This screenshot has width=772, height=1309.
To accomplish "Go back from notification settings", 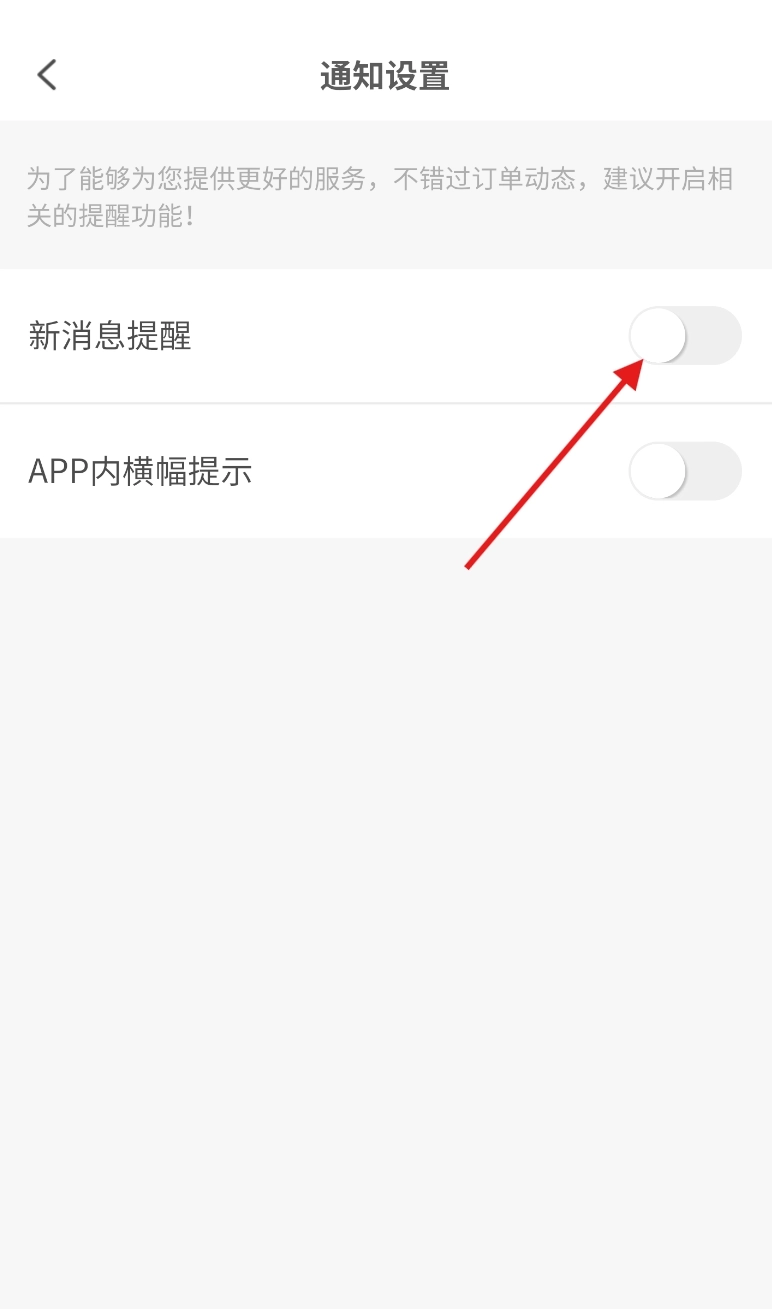I will [x=47, y=75].
